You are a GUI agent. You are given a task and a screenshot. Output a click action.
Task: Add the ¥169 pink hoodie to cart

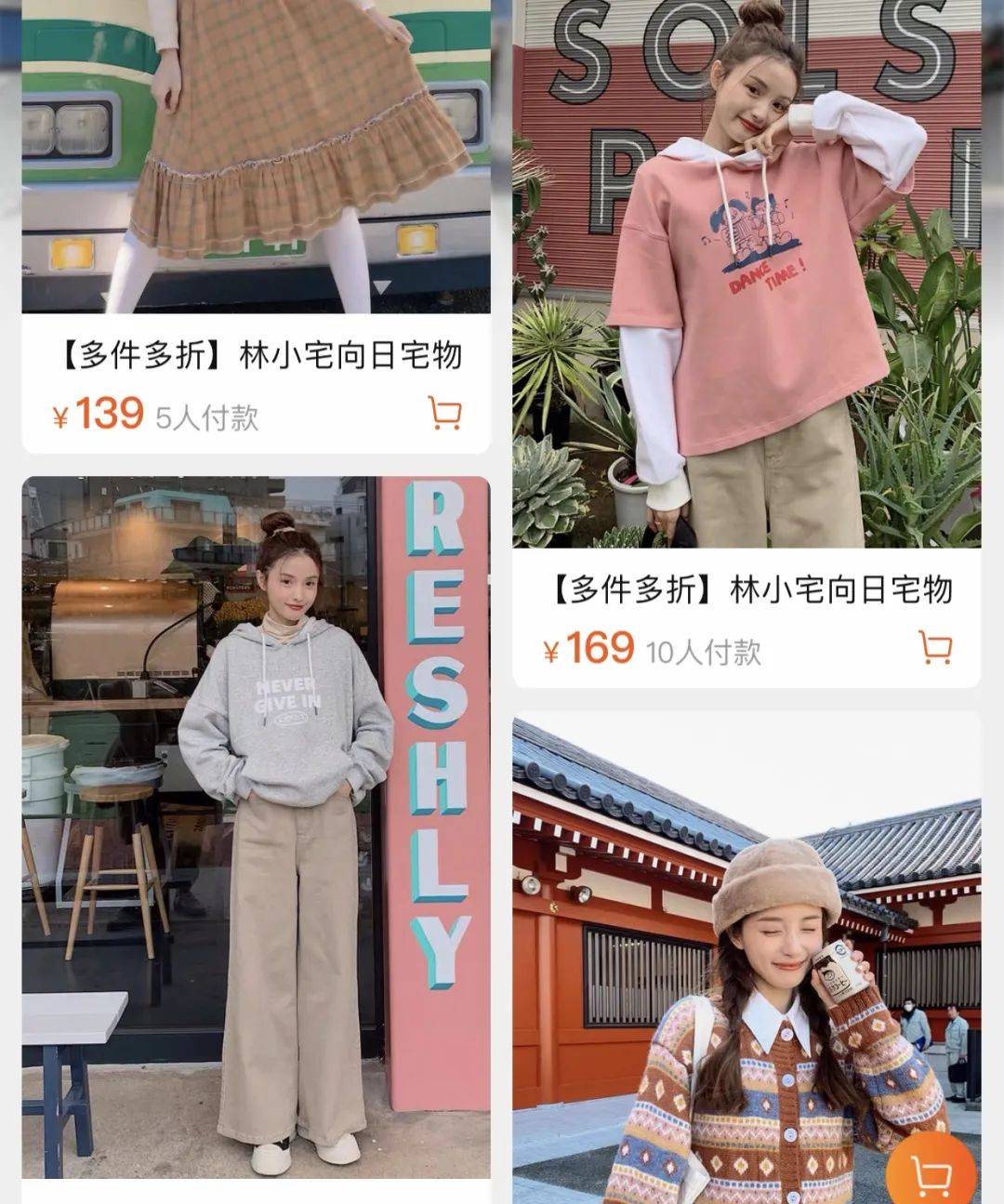click(x=935, y=647)
